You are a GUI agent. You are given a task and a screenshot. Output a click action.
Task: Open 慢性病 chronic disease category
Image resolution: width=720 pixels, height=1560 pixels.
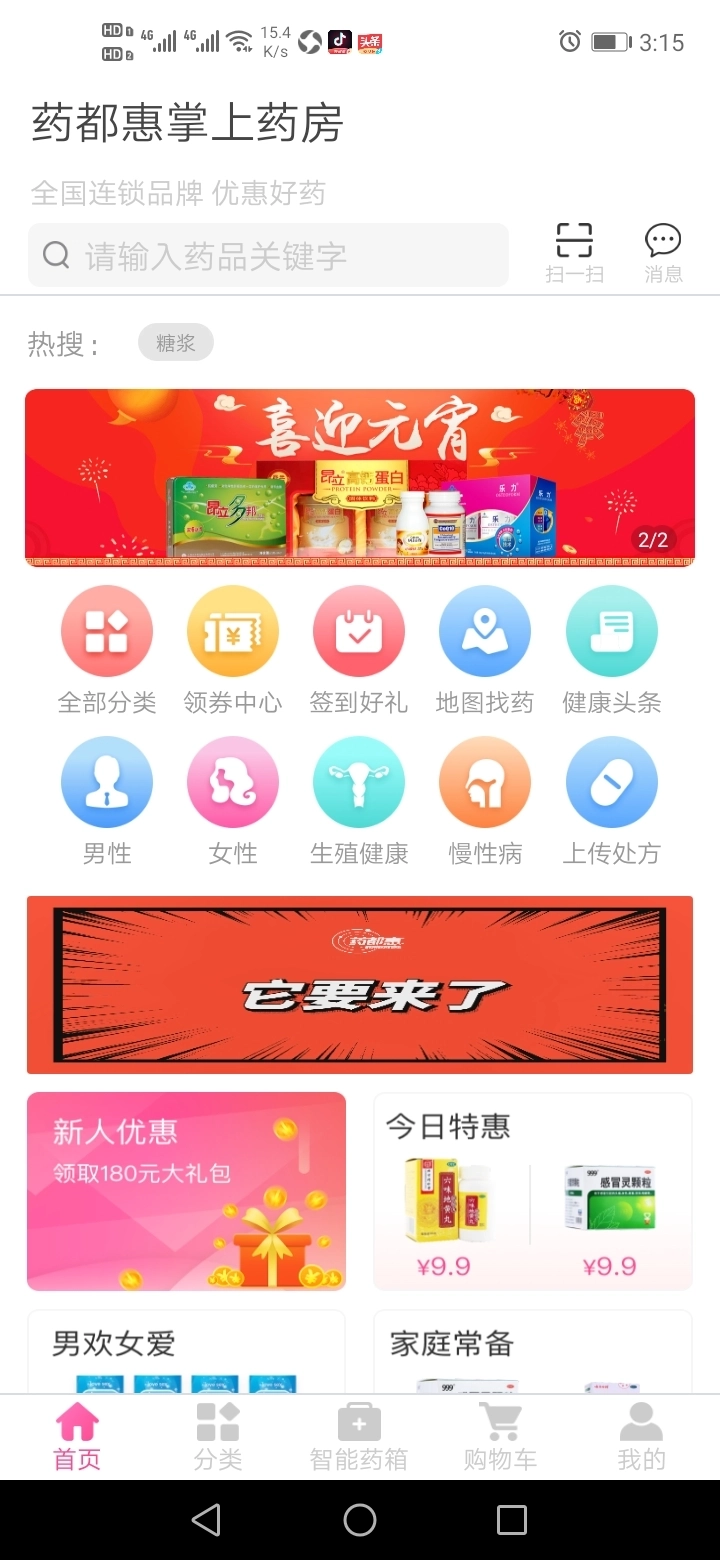[x=485, y=800]
